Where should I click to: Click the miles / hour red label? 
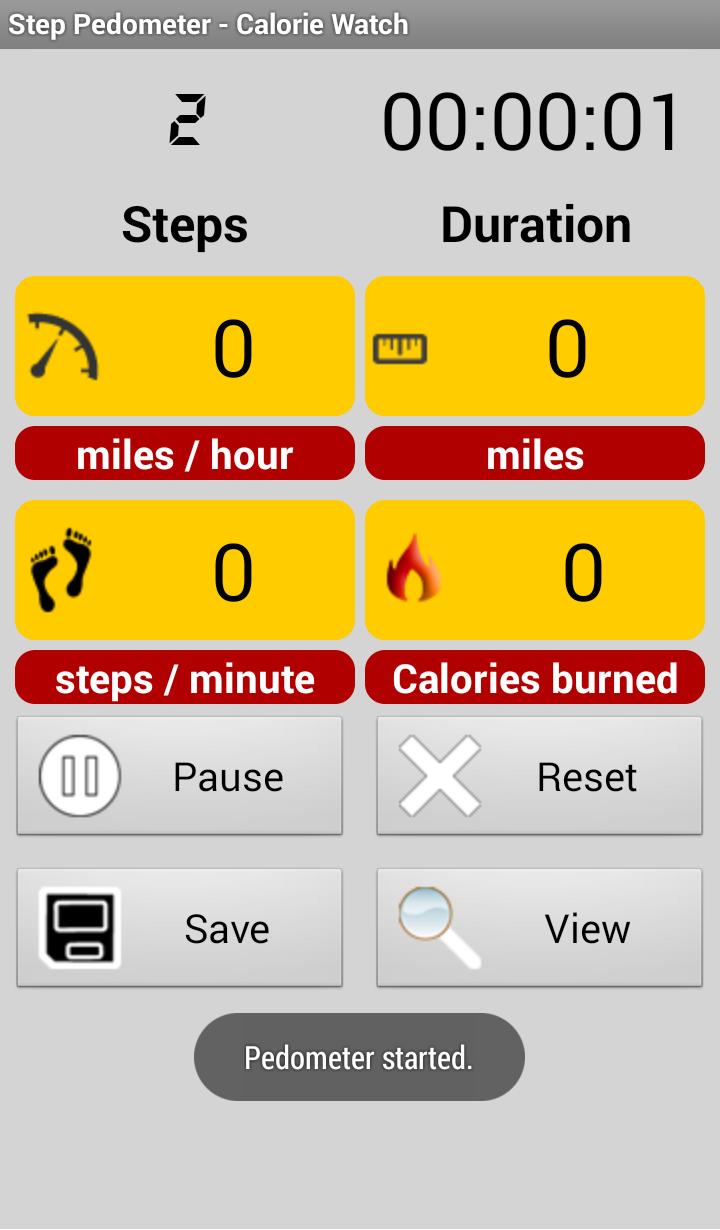185,453
